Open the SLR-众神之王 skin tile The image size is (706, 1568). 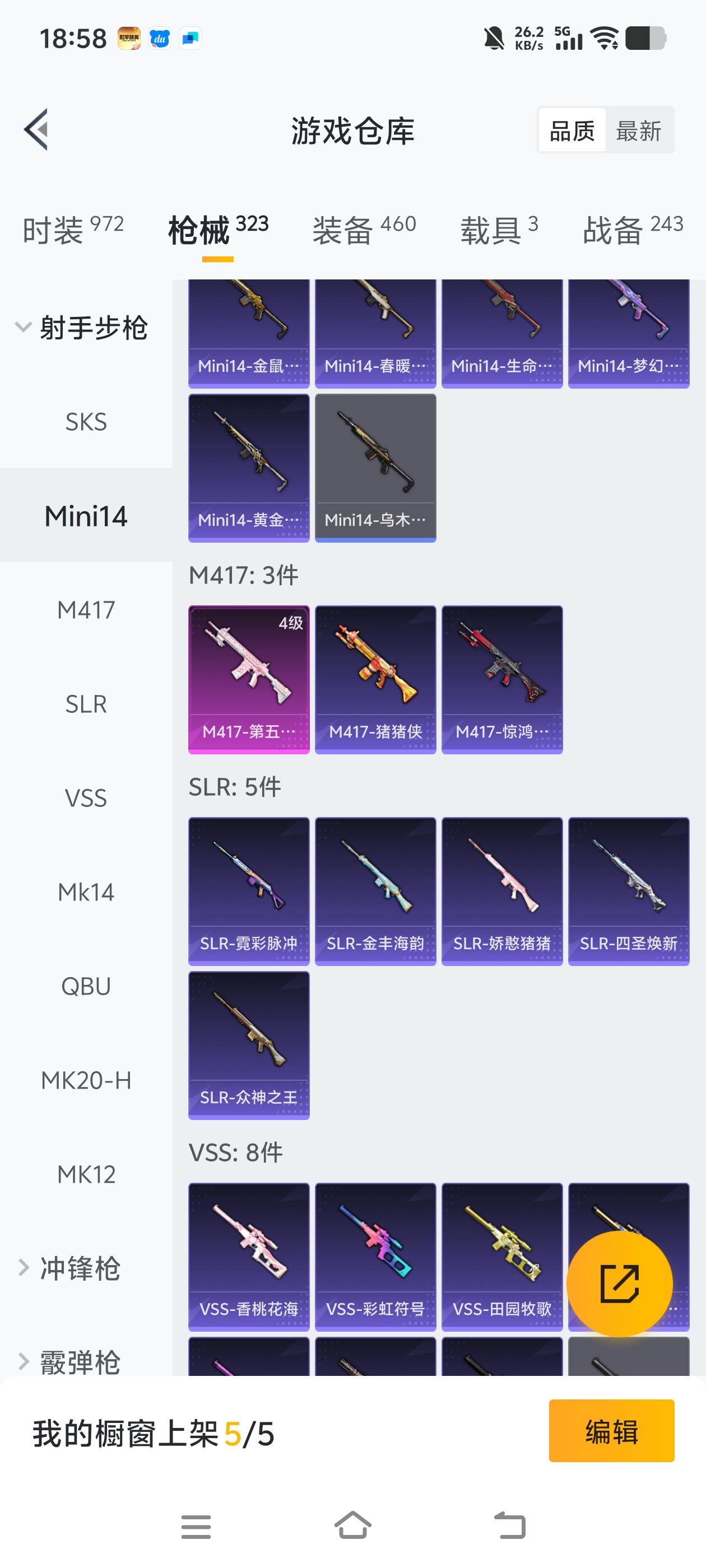pyautogui.click(x=249, y=1044)
